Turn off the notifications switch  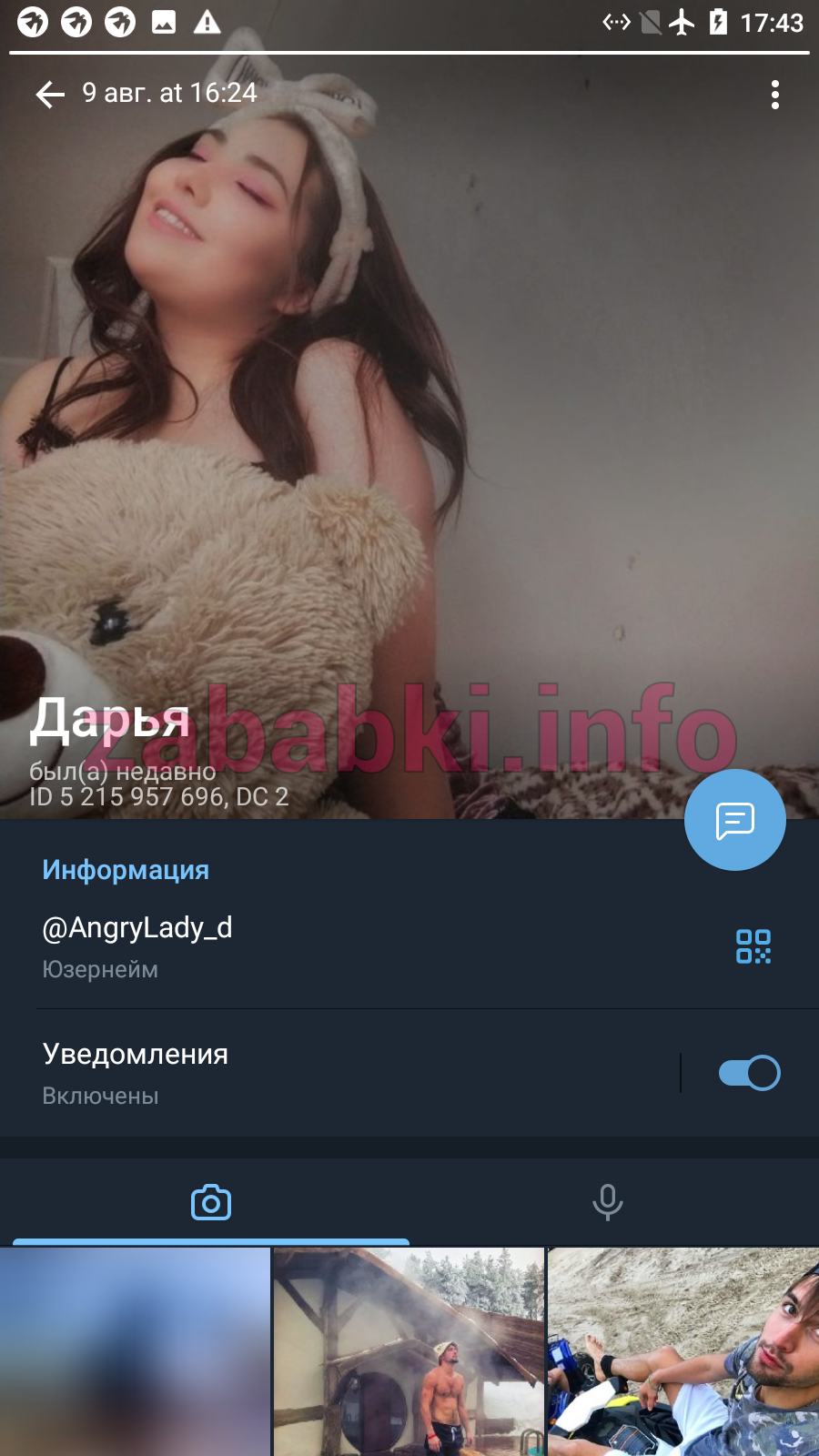(x=749, y=1073)
